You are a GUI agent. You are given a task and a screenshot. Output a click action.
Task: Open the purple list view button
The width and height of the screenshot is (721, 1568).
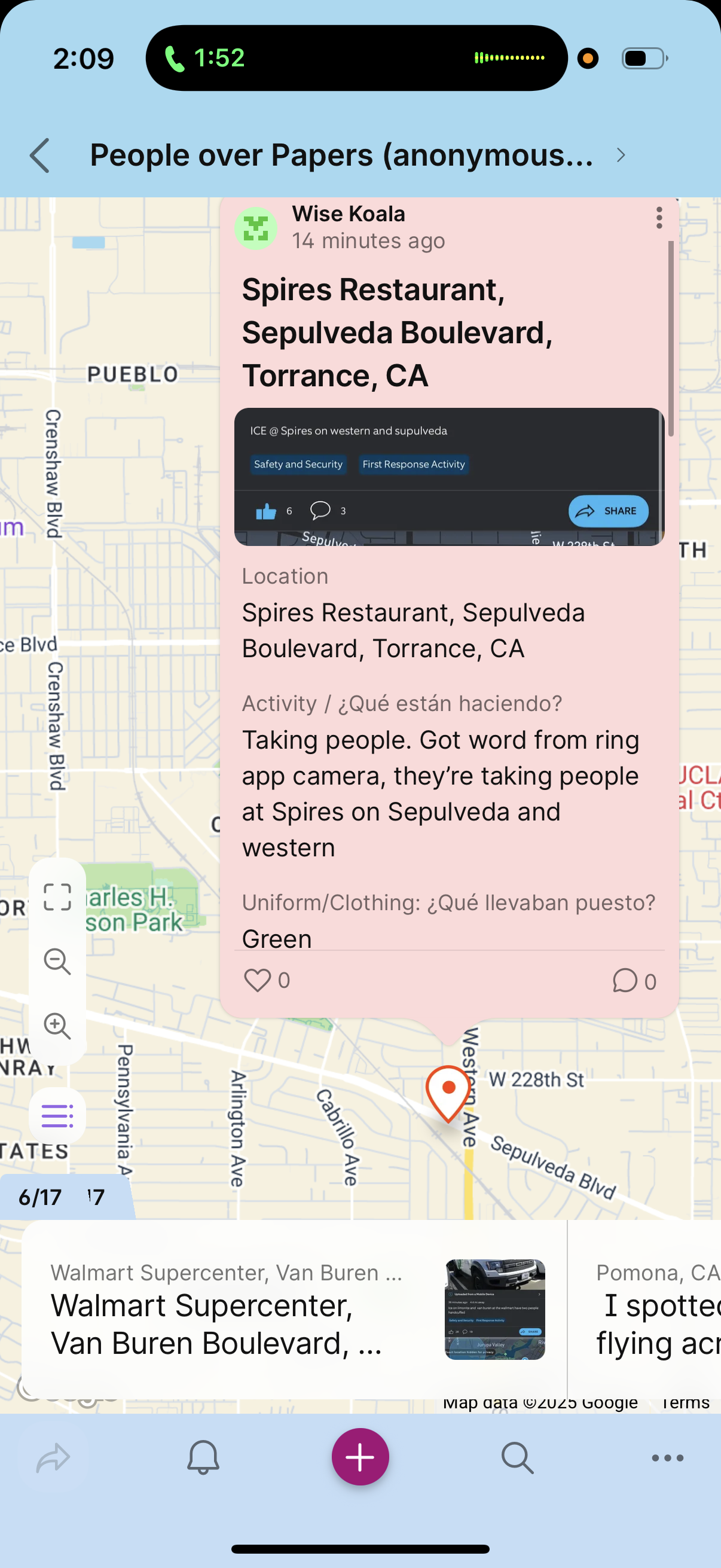pos(57,1116)
